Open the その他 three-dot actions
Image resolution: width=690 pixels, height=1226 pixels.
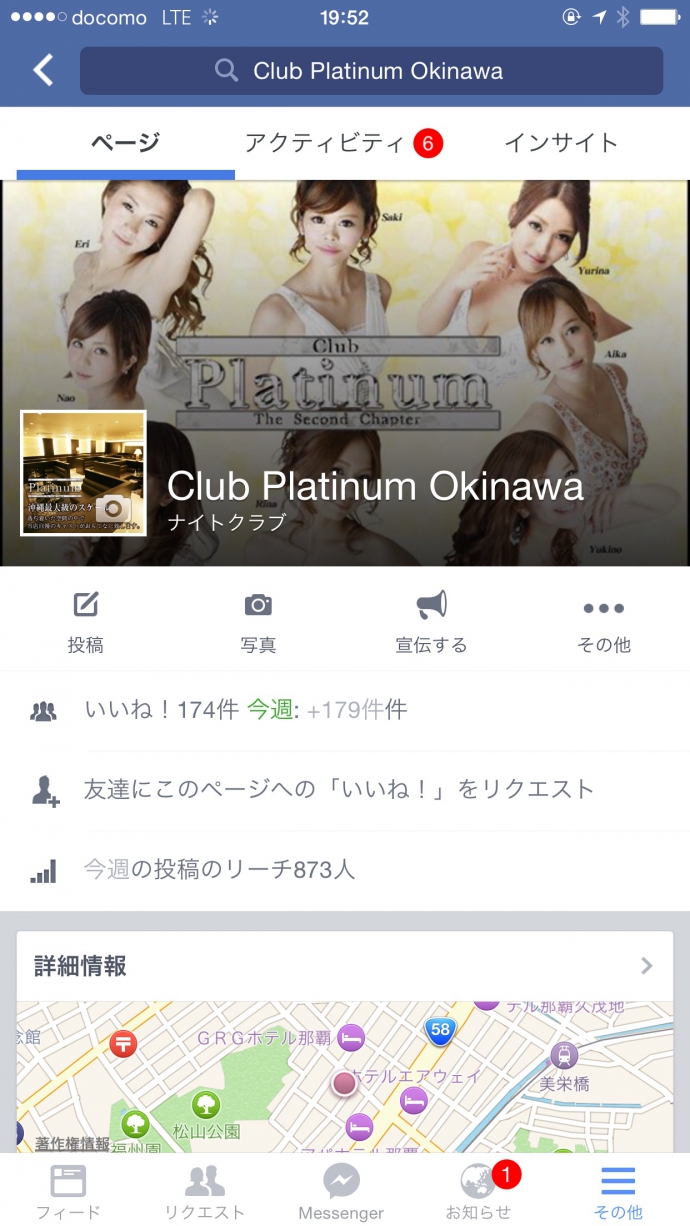tap(603, 622)
